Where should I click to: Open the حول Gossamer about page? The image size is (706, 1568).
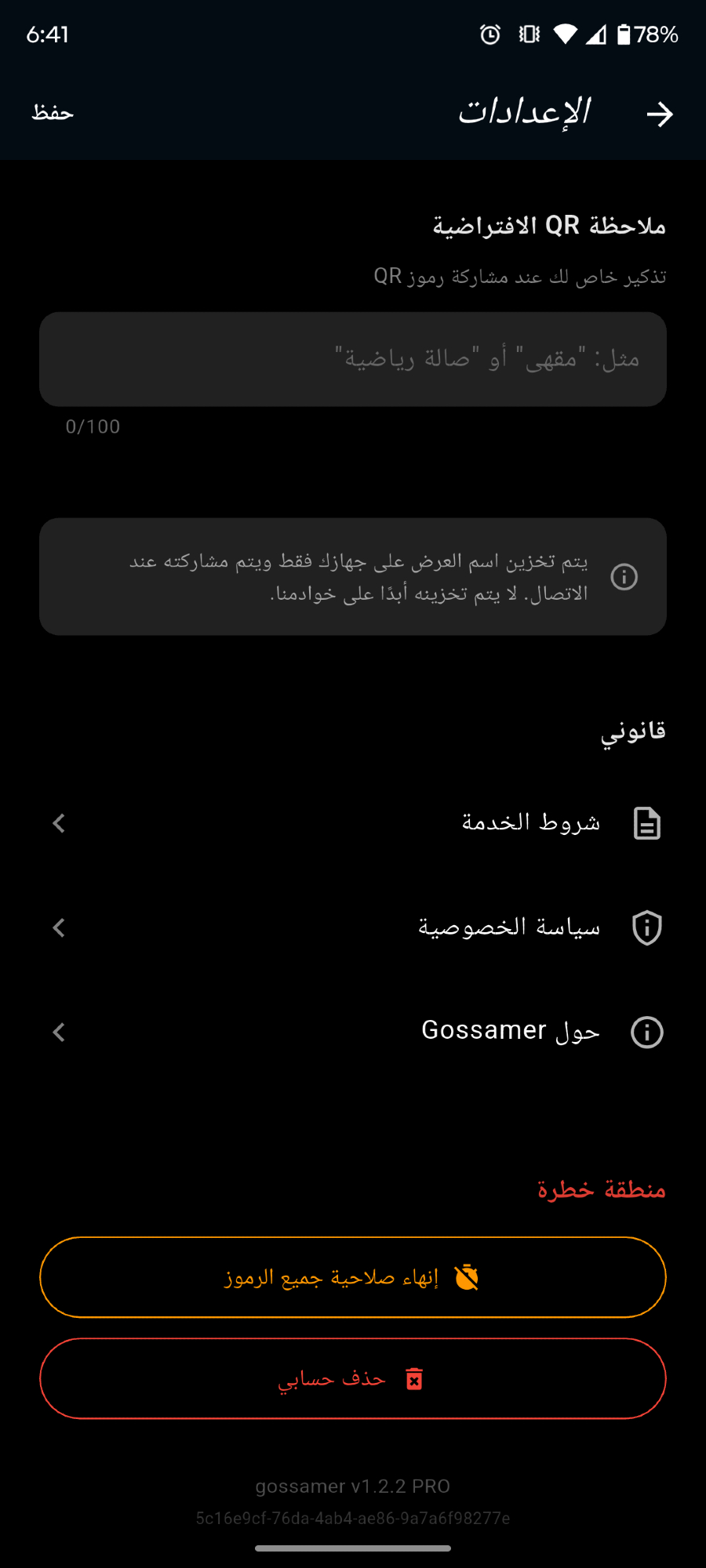[x=353, y=1032]
